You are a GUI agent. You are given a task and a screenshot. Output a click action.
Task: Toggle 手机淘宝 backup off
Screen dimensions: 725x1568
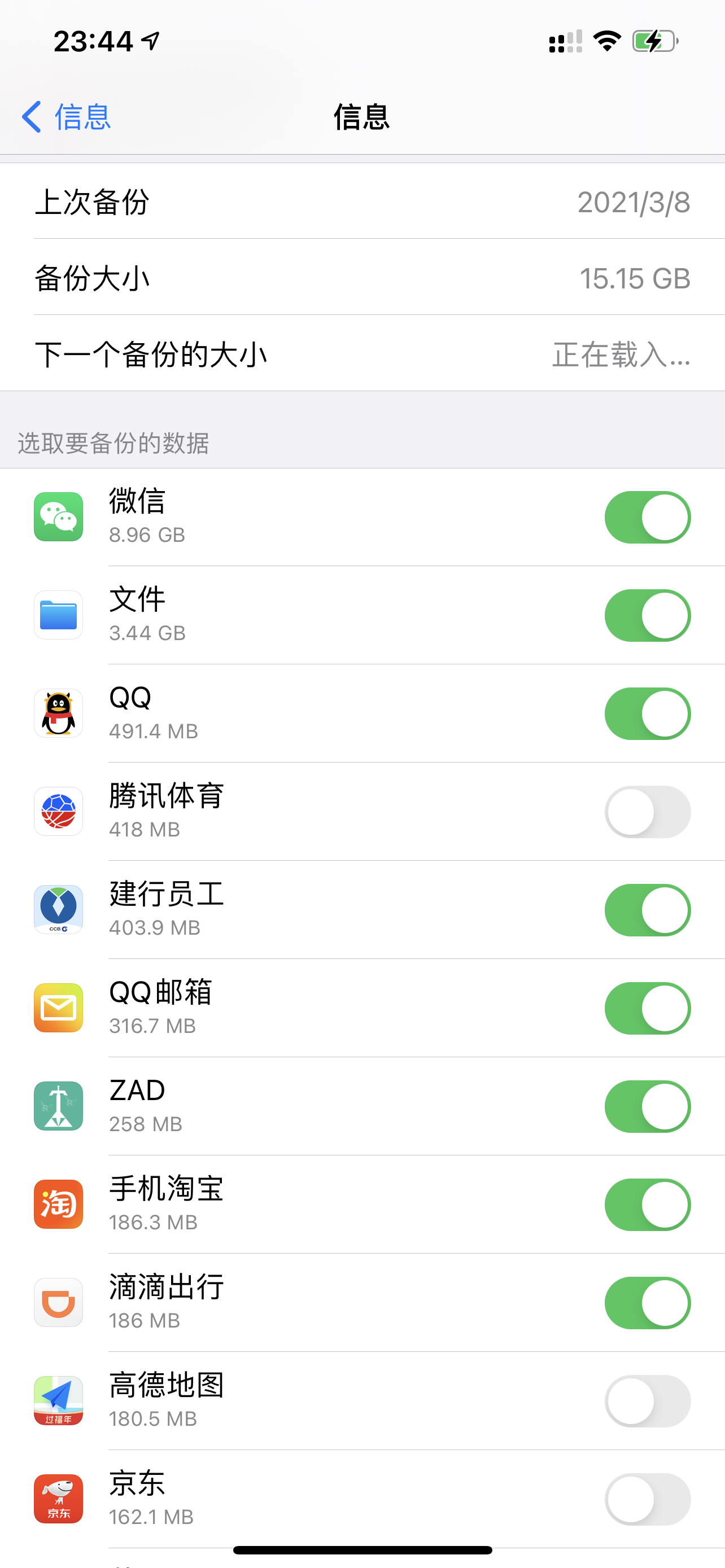(647, 1205)
